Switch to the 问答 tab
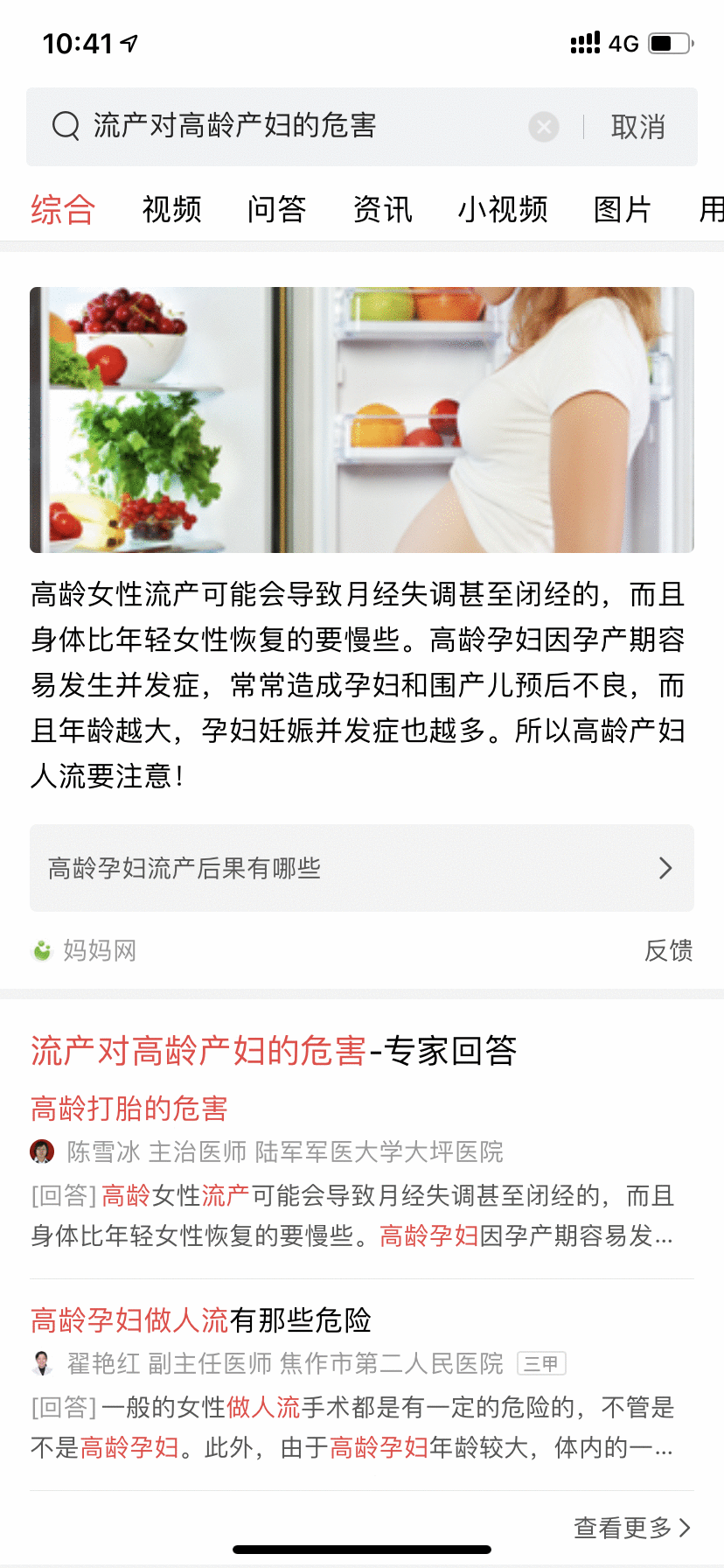 click(276, 210)
